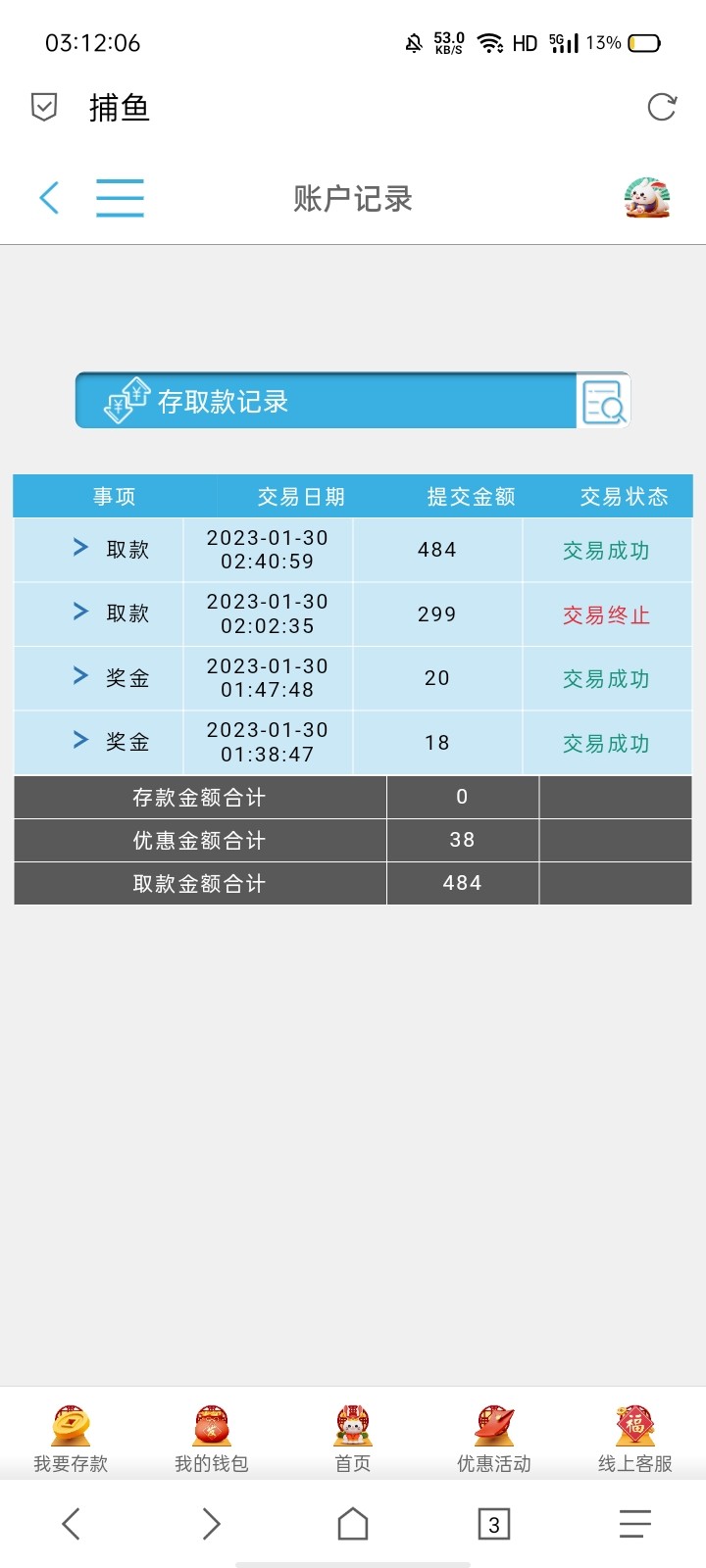Switch to 我要存款 tab
This screenshot has width=706, height=1568.
pos(71,1438)
